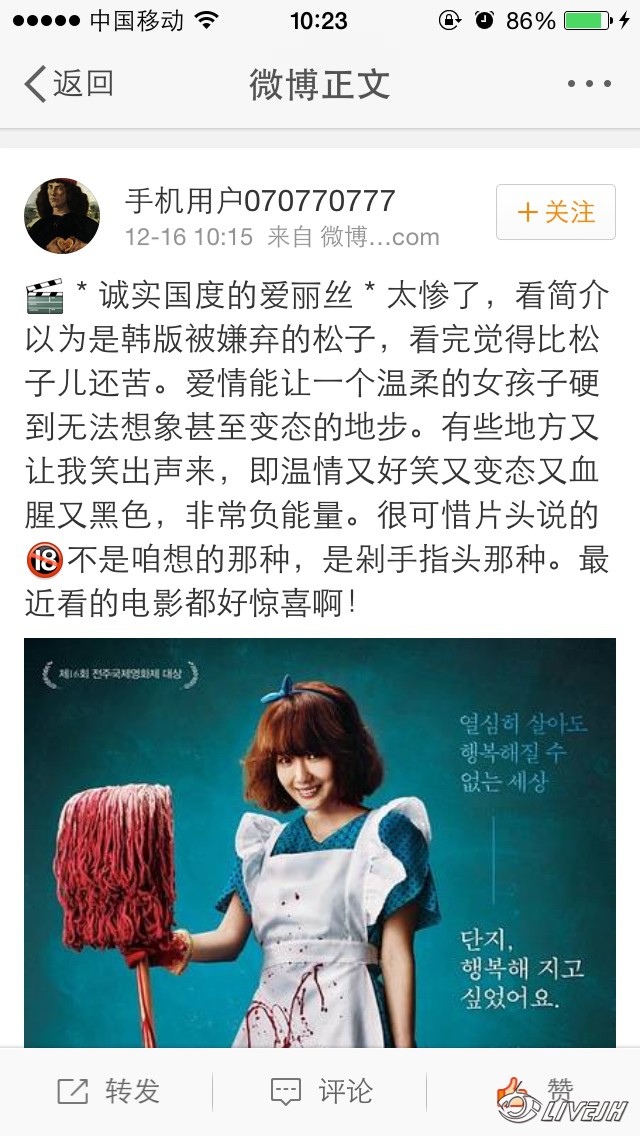This screenshot has height=1136, width=640.
Task: Open the profile avatar of 手机用户070770777
Action: (x=62, y=216)
